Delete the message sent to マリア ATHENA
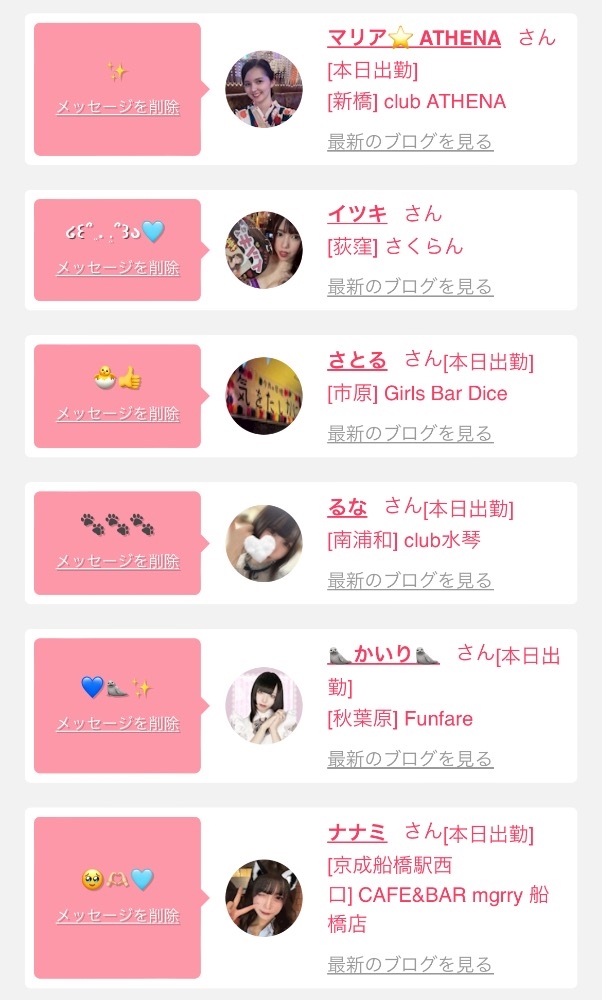The height and width of the screenshot is (1000, 602). pyautogui.click(x=118, y=108)
